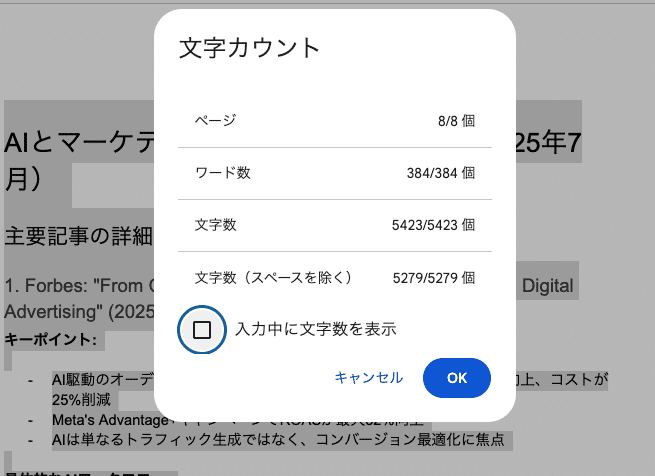
Task: Confirm with the OK button
Action: [x=456, y=377]
